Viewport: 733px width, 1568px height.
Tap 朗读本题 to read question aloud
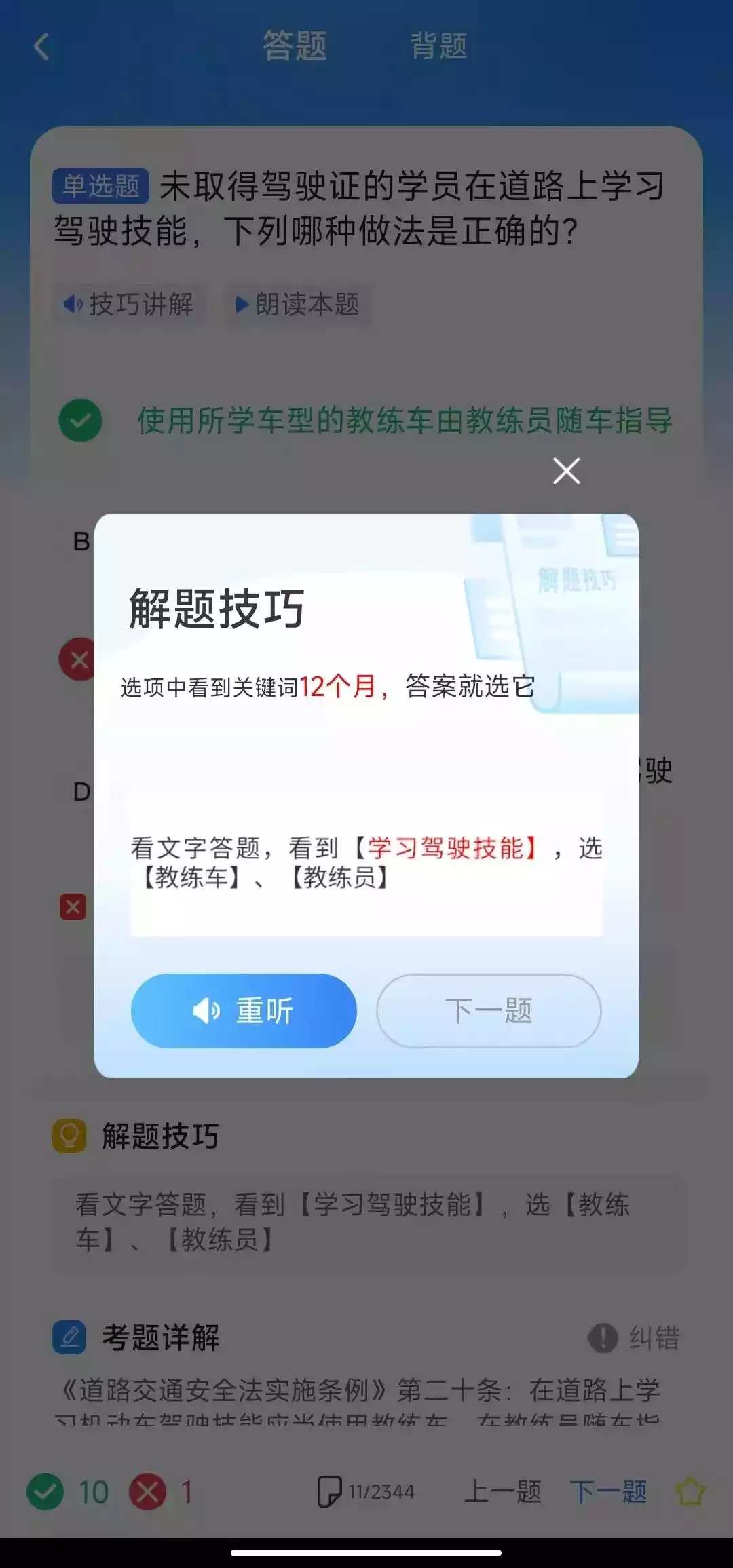(x=298, y=304)
